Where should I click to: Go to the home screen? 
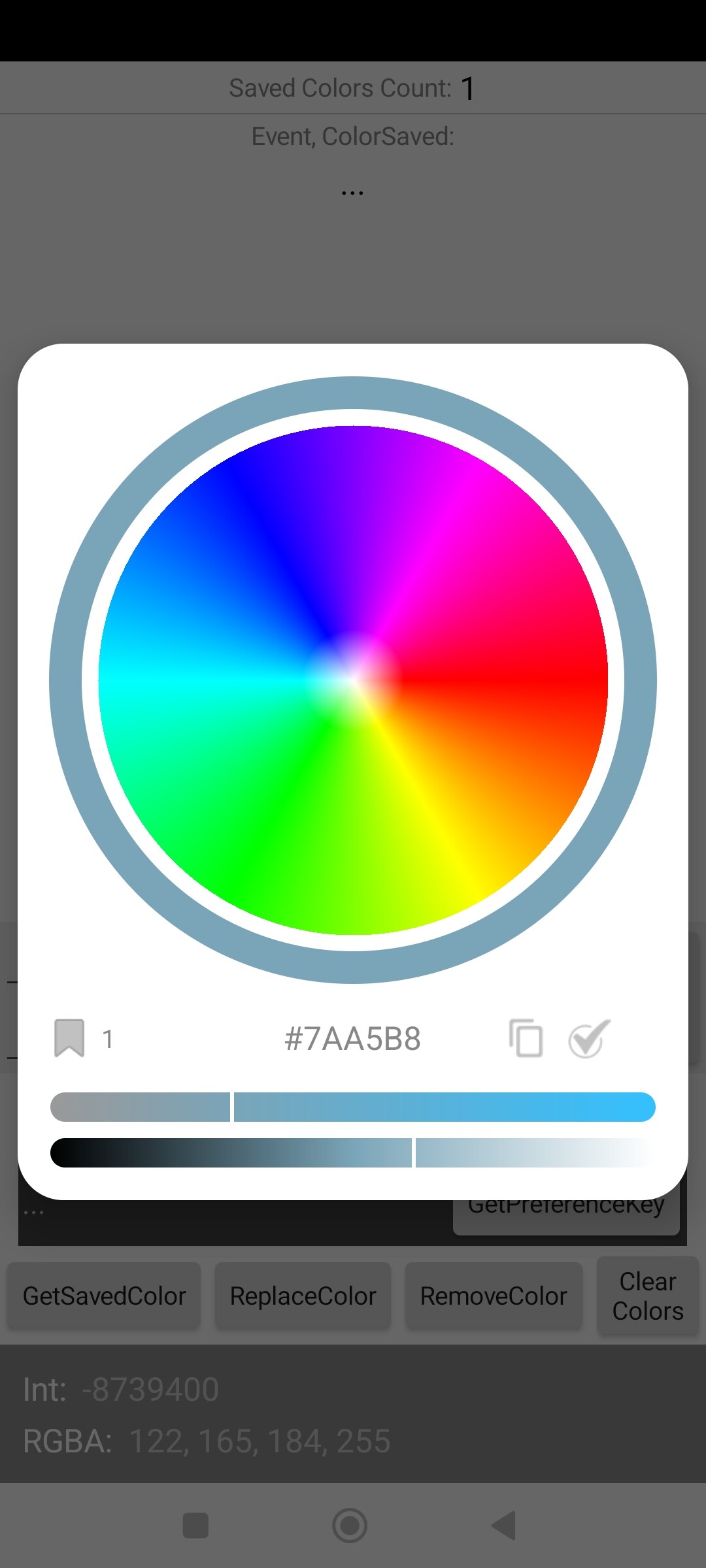(x=350, y=1526)
